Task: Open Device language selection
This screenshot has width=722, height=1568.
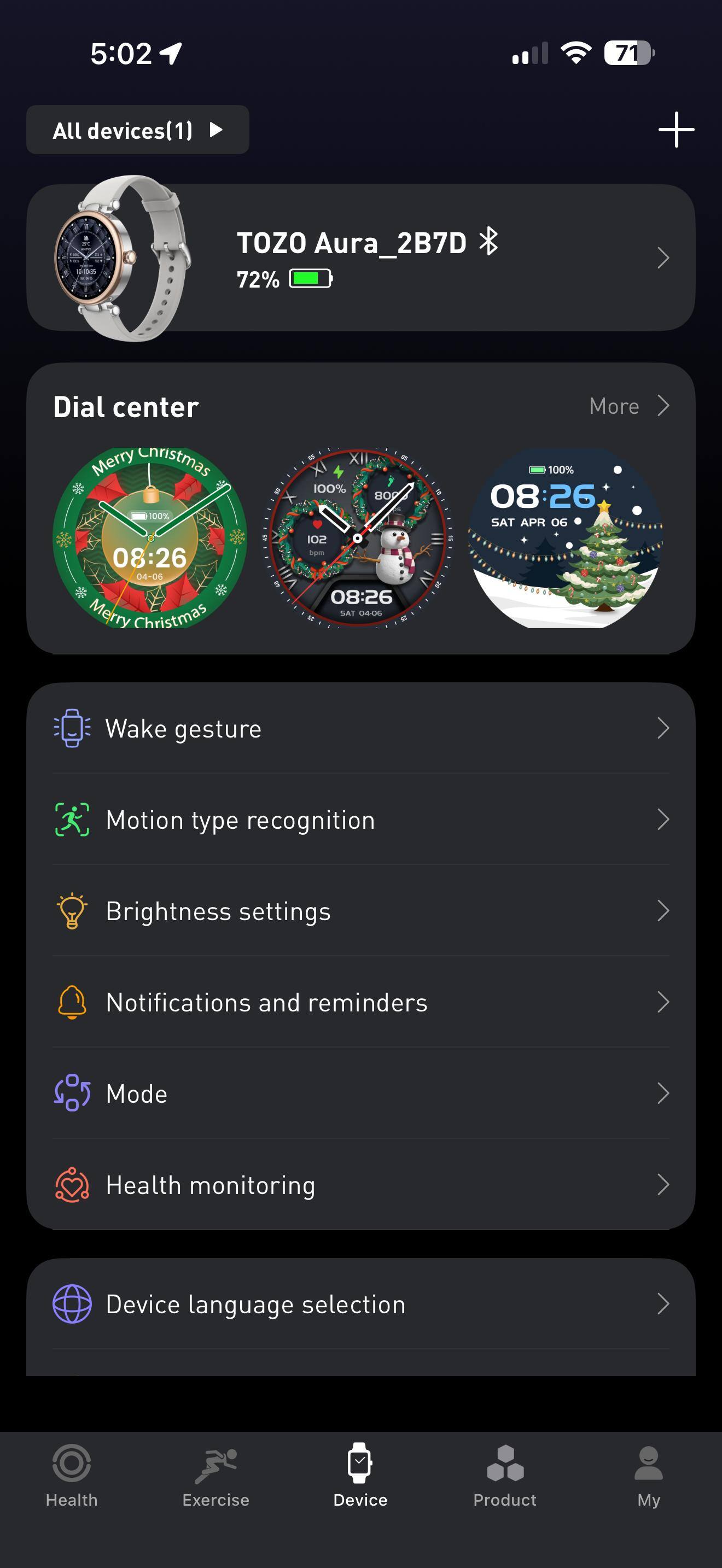Action: point(360,1304)
